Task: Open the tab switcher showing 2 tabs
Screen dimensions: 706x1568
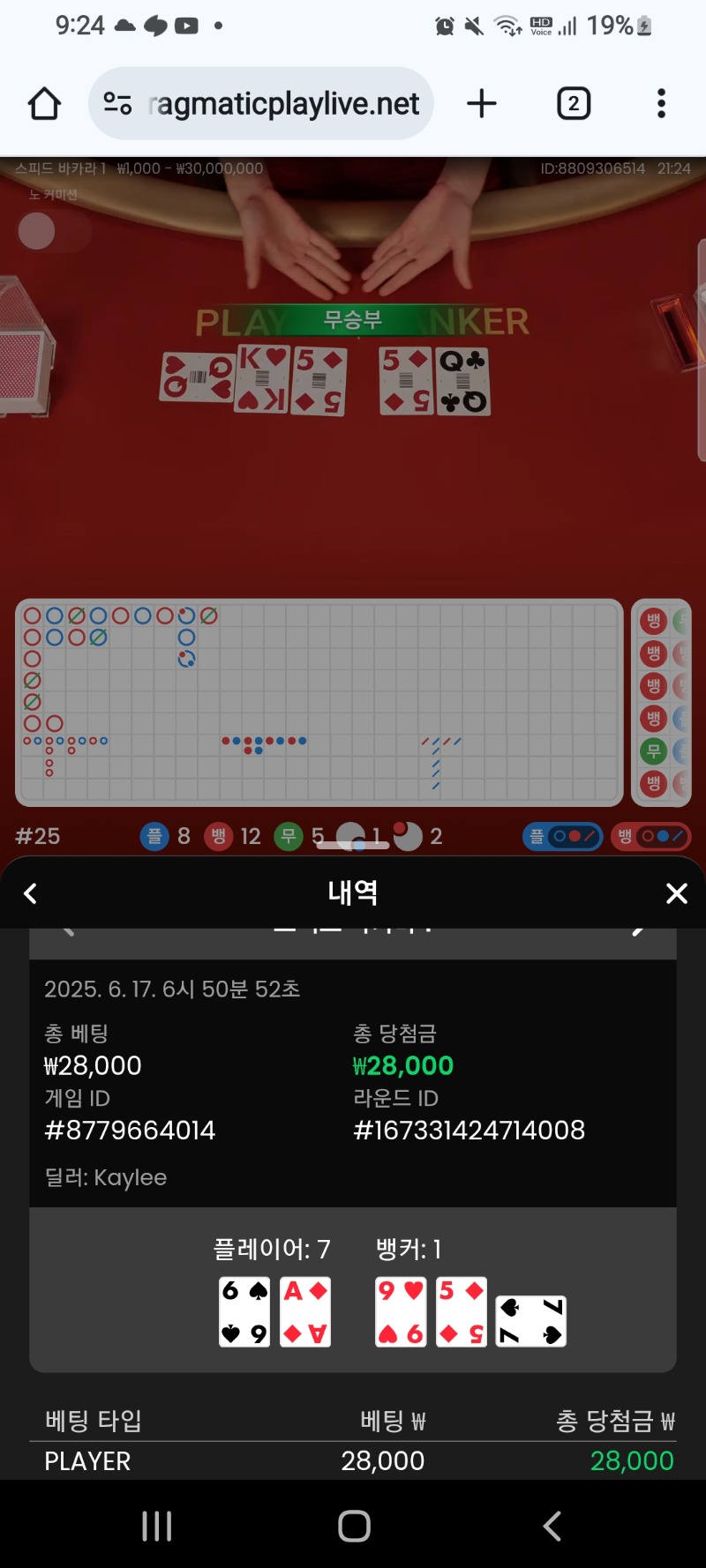Action: [574, 104]
